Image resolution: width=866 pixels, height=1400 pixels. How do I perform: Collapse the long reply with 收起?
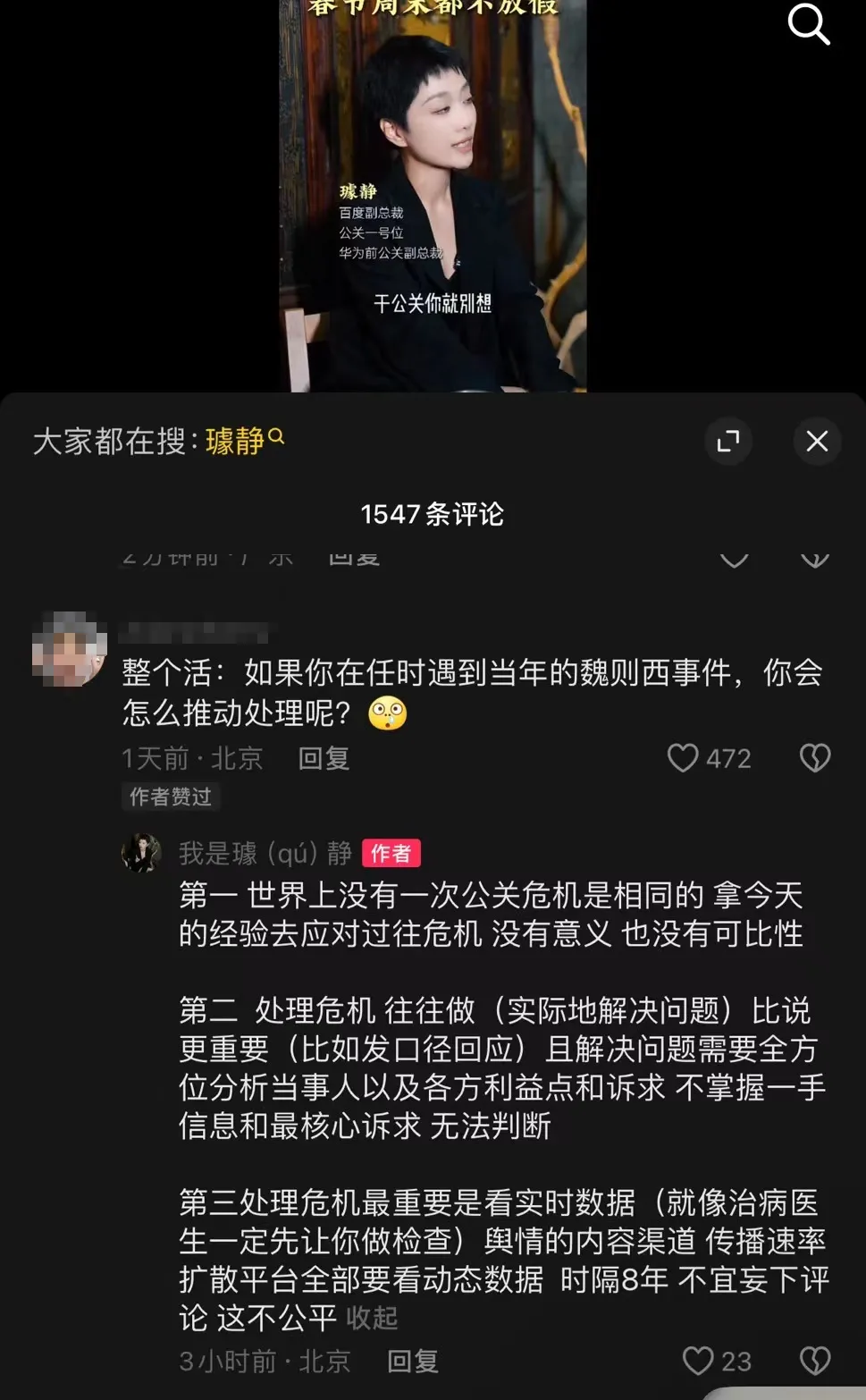coord(370,1317)
